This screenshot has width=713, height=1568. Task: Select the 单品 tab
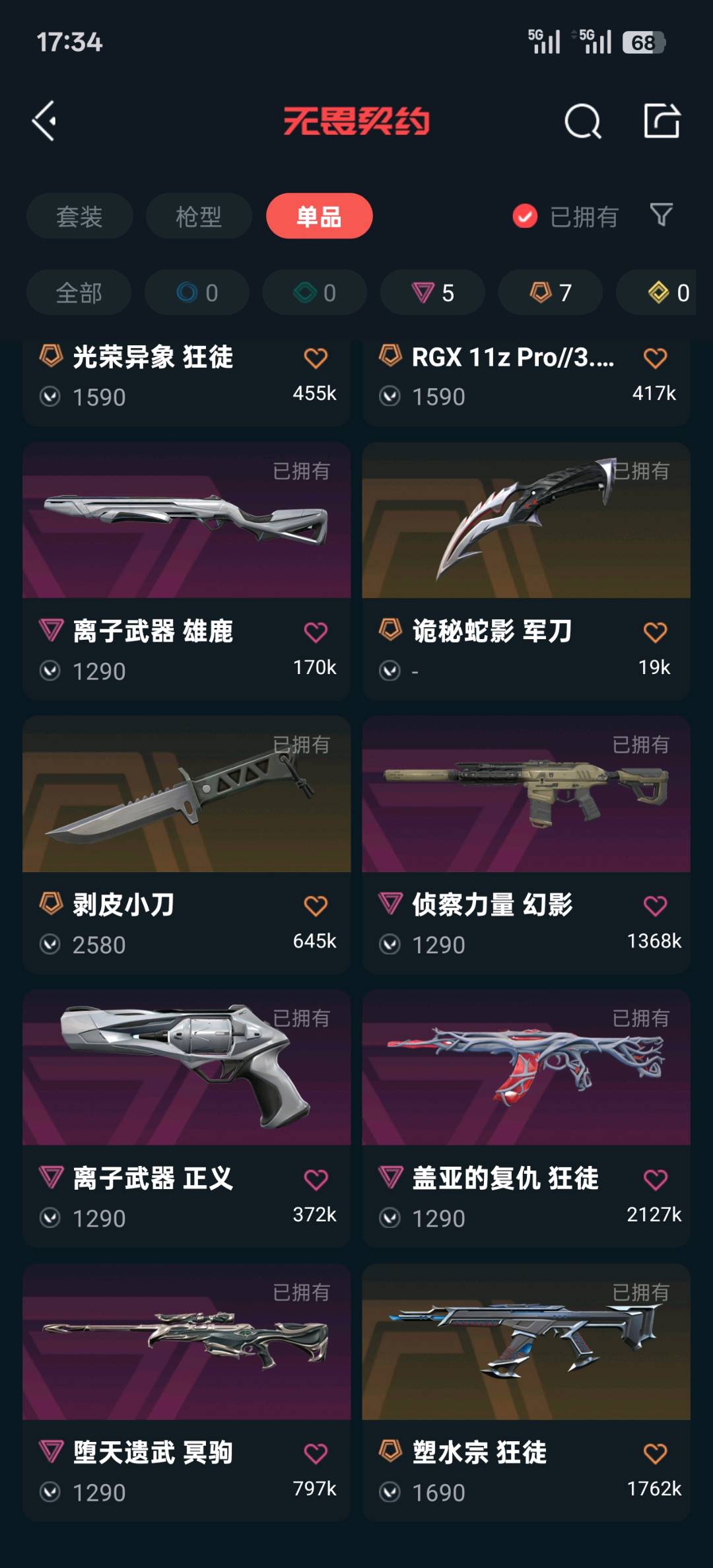coord(319,217)
